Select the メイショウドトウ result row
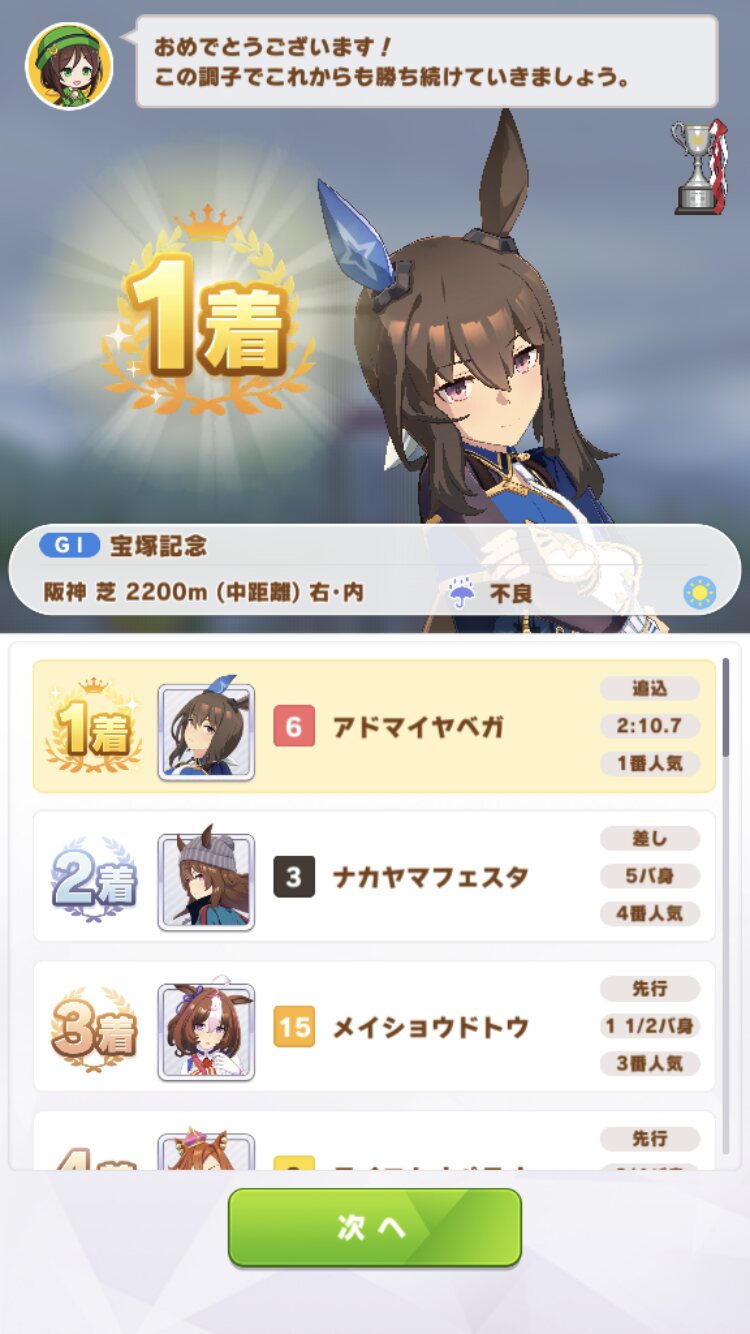Image resolution: width=750 pixels, height=1334 pixels. 374,1026
